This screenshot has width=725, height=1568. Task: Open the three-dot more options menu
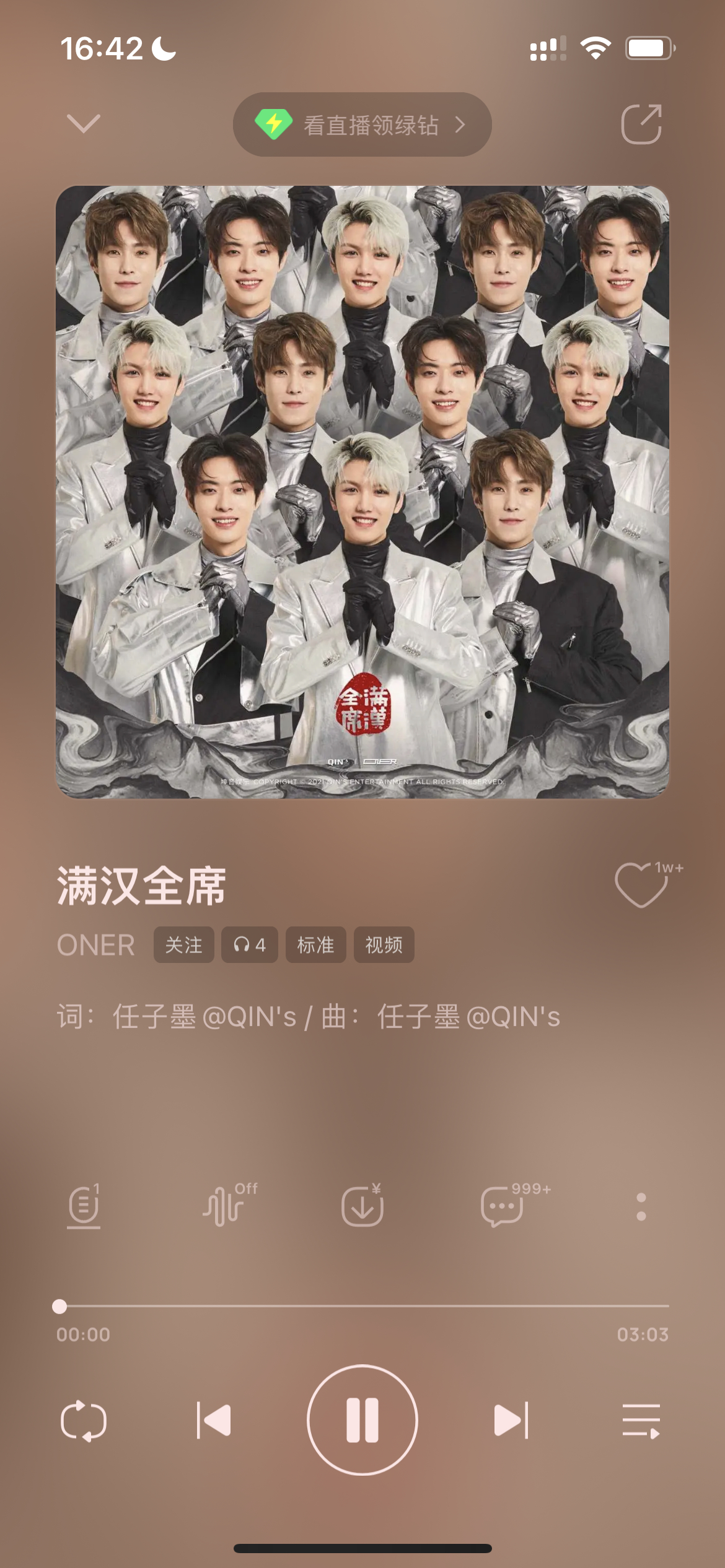[x=641, y=1206]
